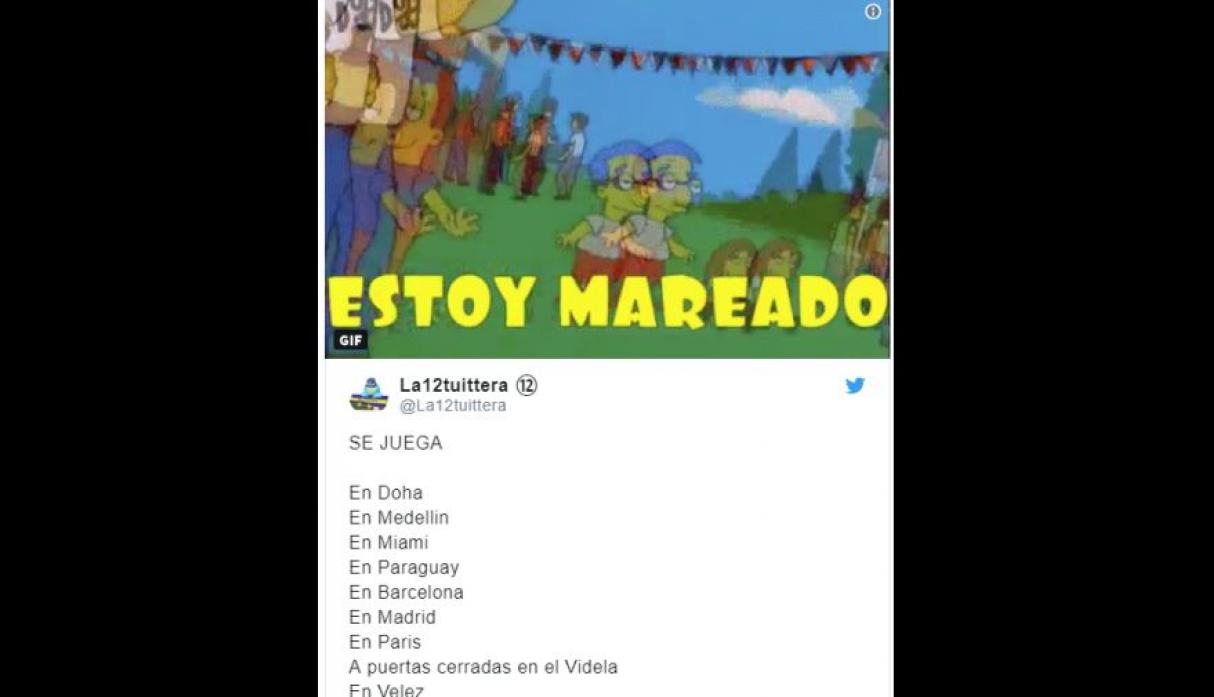
Task: Open La12tuittera's profile name
Action: coord(453,385)
